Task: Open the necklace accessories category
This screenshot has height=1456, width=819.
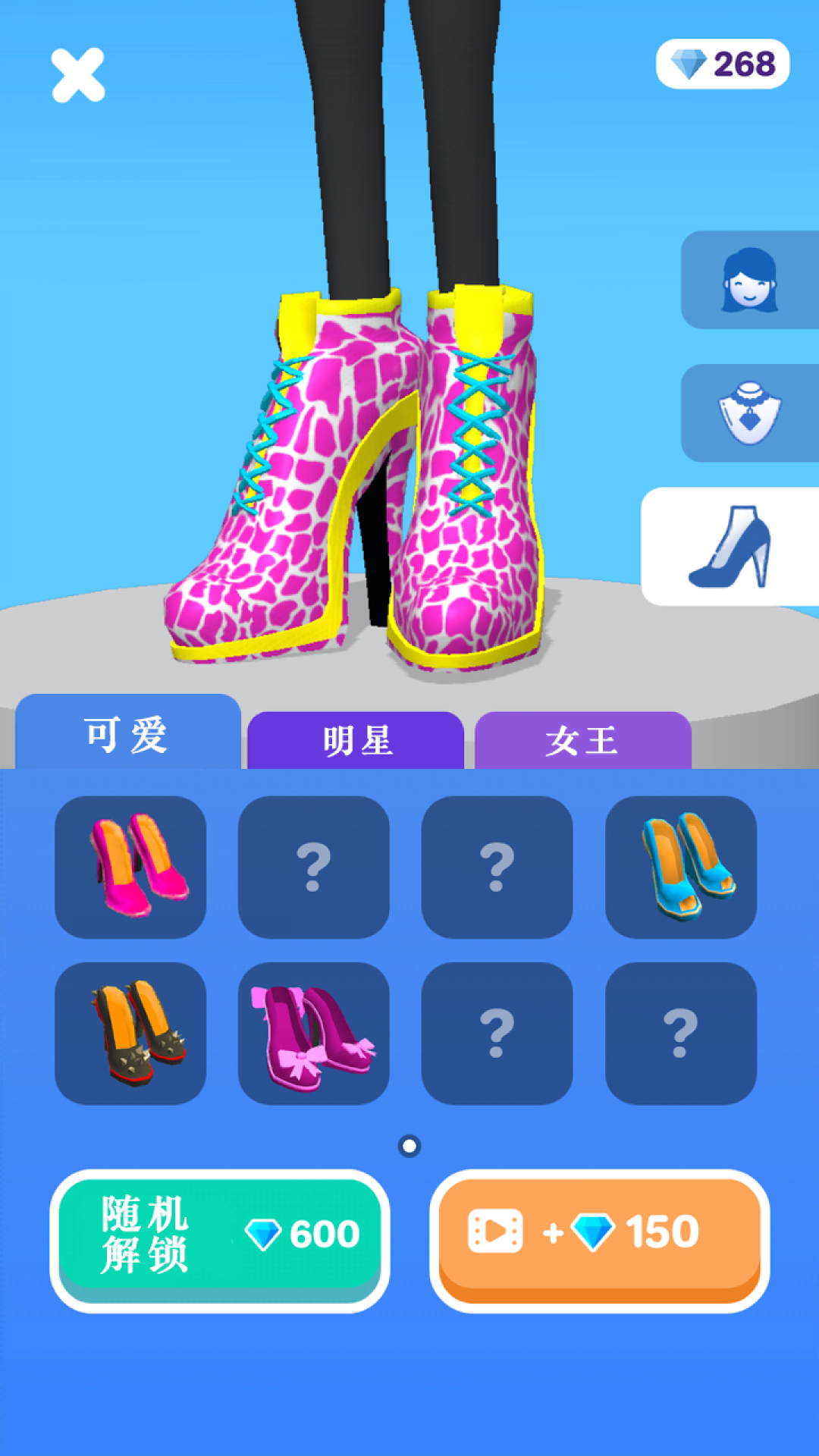Action: point(749,413)
